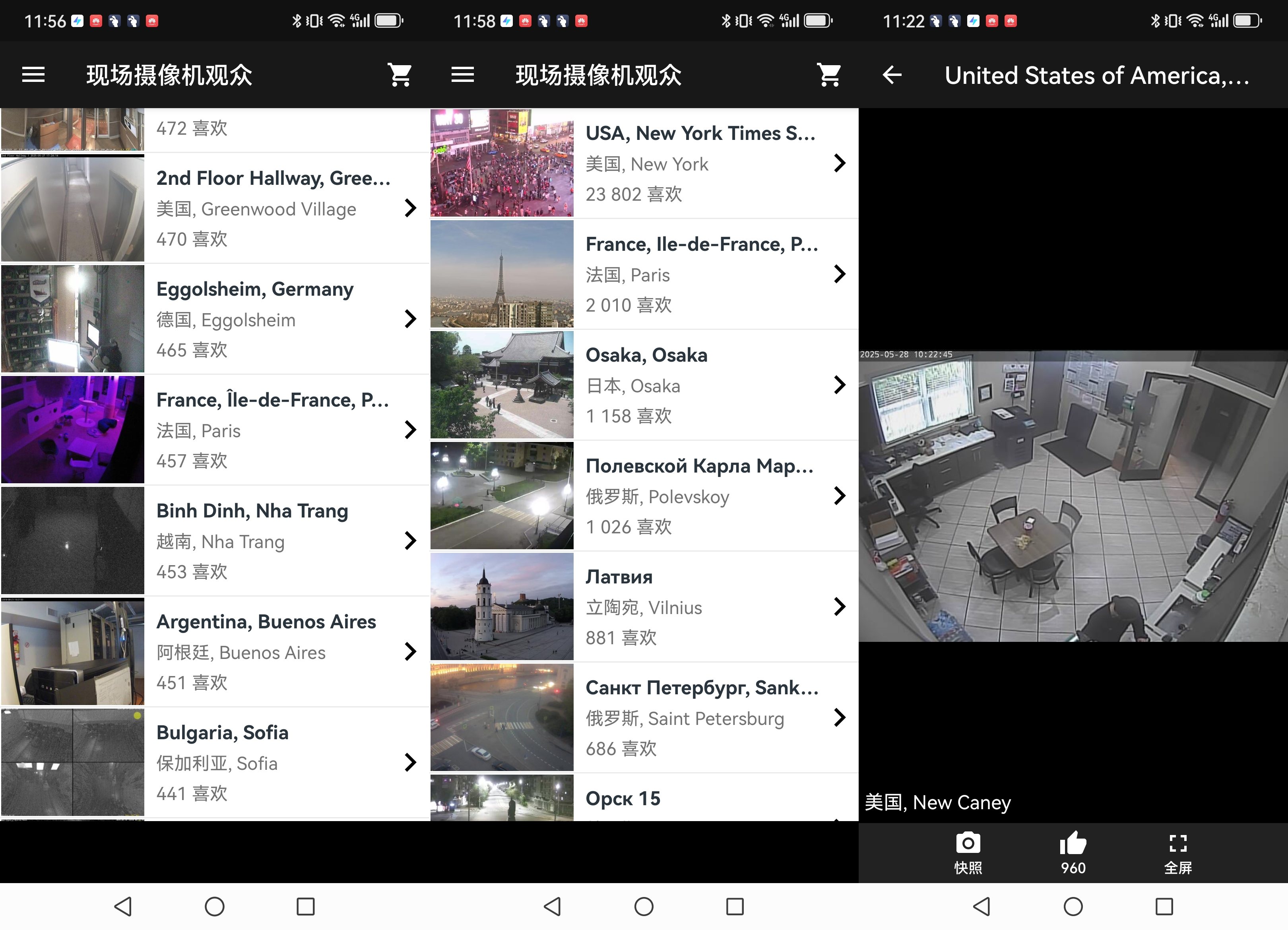Open the Латвия Vilnius camera

pos(702,606)
